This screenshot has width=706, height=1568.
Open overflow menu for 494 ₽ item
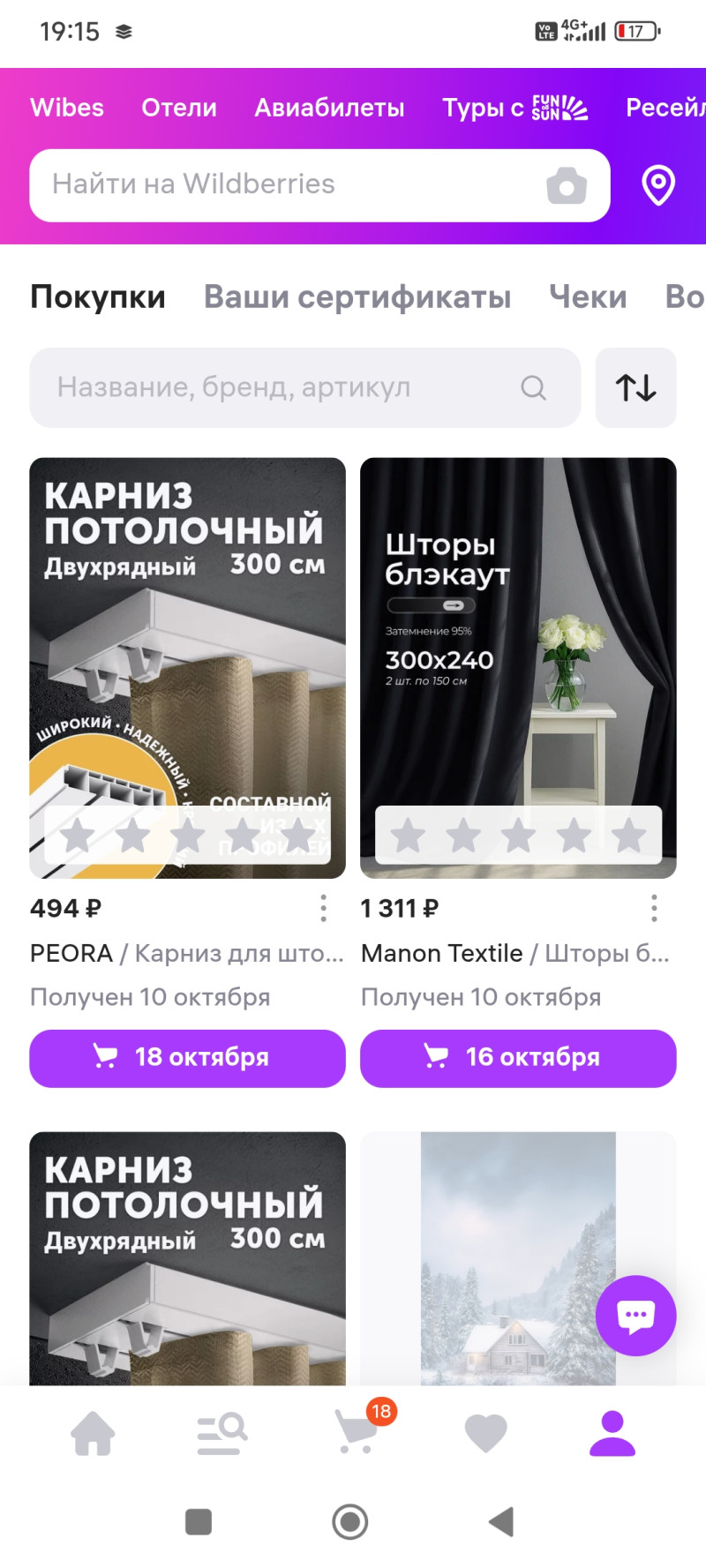click(x=324, y=908)
